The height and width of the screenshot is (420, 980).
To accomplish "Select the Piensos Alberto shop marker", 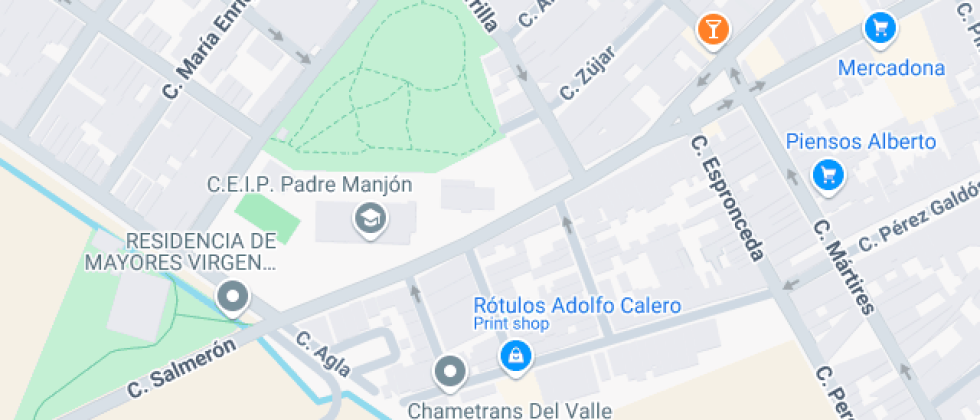I will click(828, 176).
